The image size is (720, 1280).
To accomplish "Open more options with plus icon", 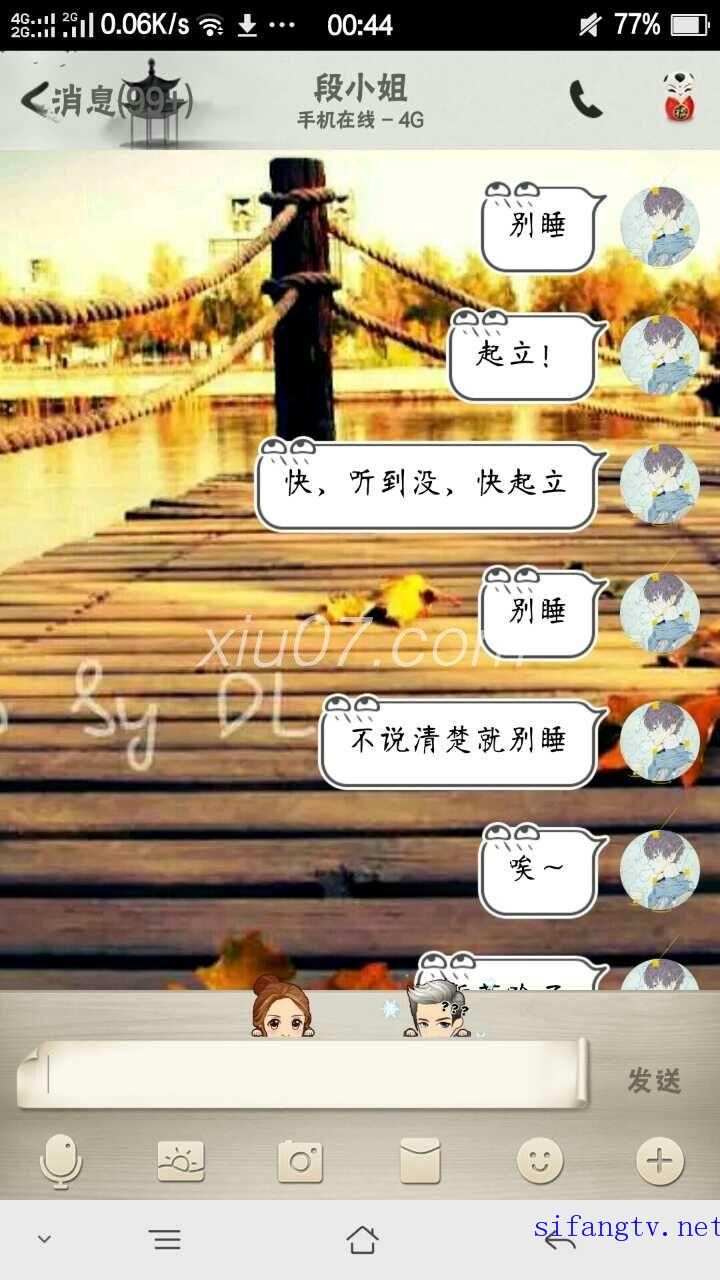I will click(x=660, y=1162).
